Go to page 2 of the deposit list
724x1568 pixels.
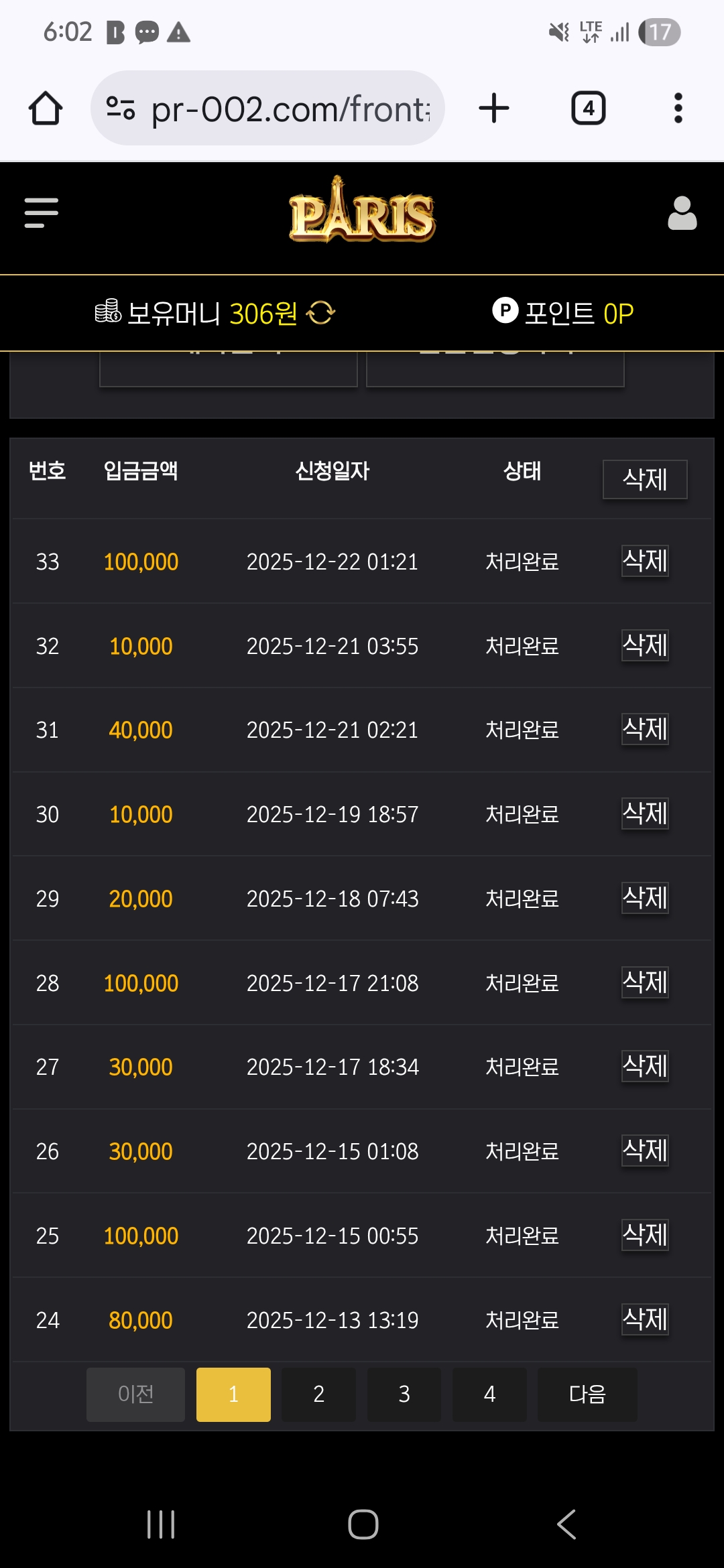click(x=318, y=1394)
